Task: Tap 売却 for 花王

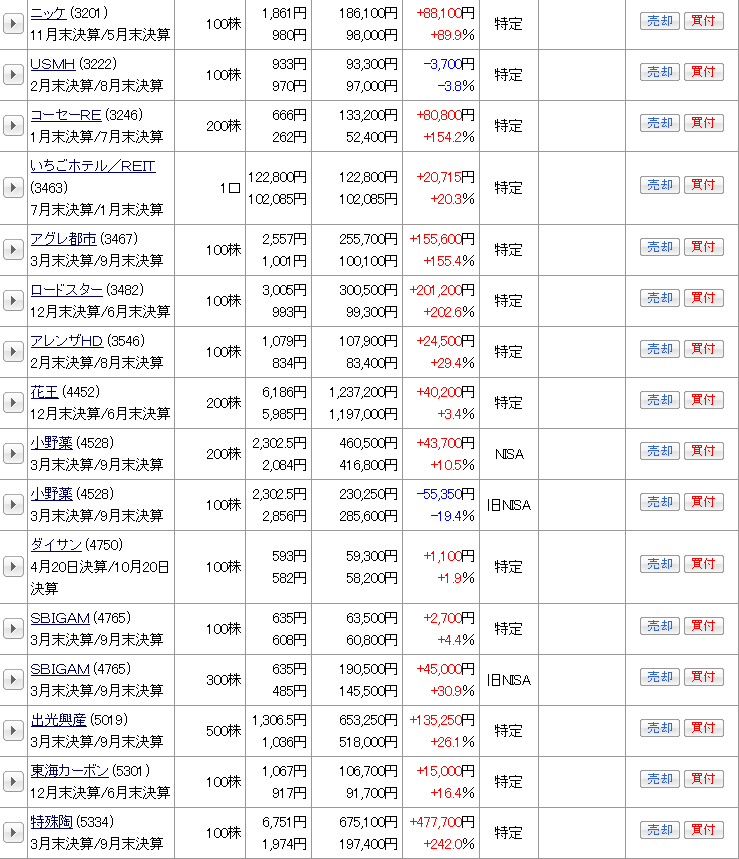Action: coord(659,400)
